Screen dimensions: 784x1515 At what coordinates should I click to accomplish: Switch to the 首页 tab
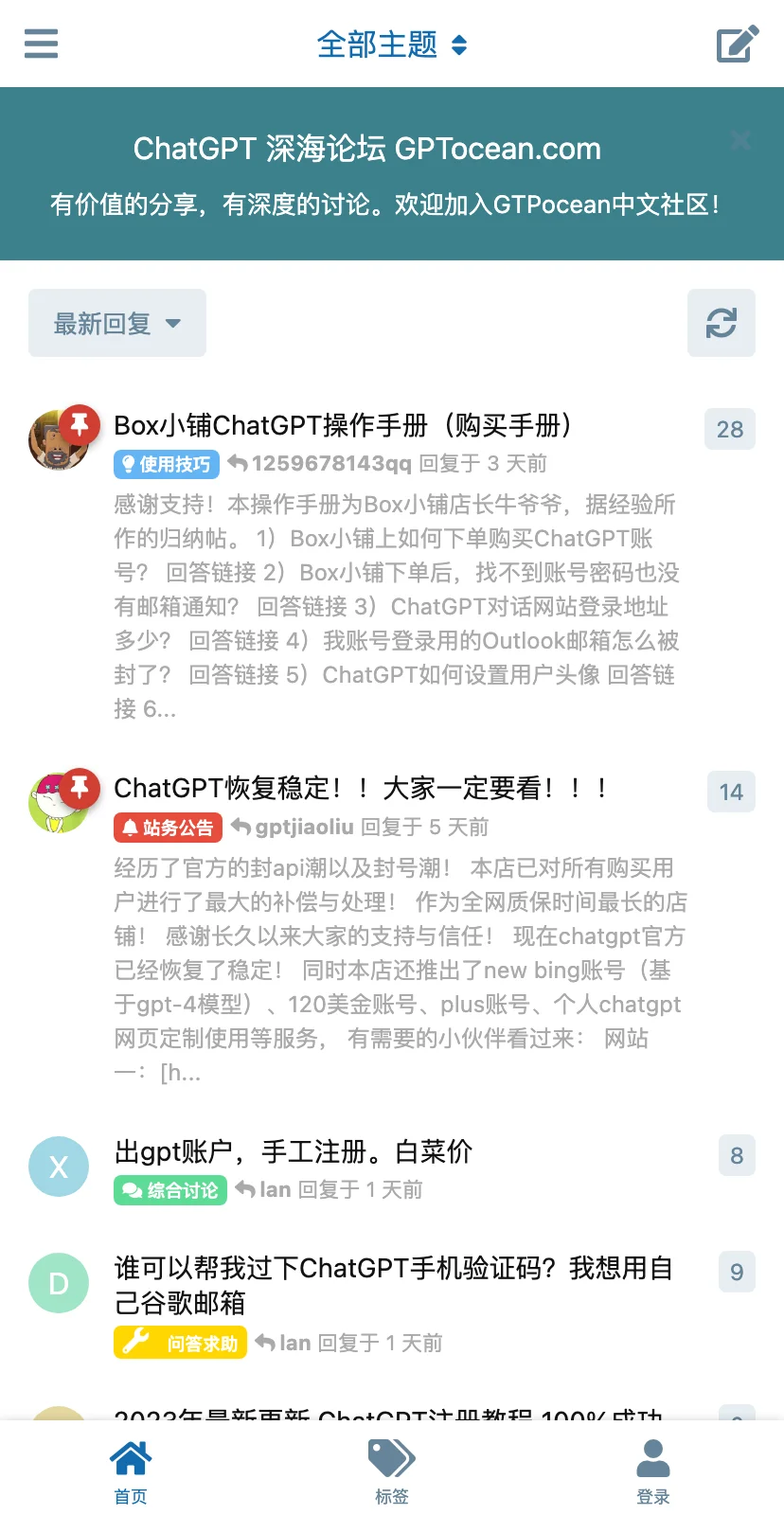pos(131,1470)
